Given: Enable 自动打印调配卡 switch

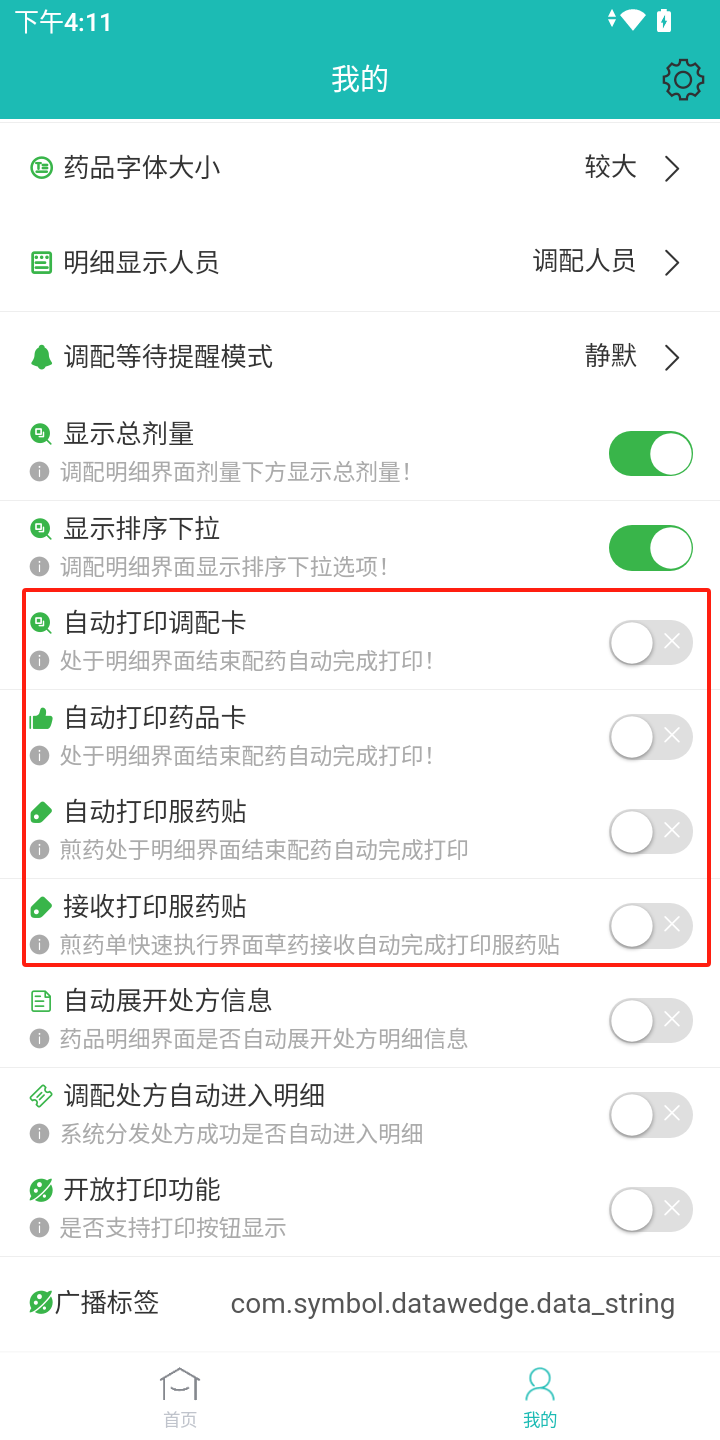Looking at the screenshot, I should (651, 642).
